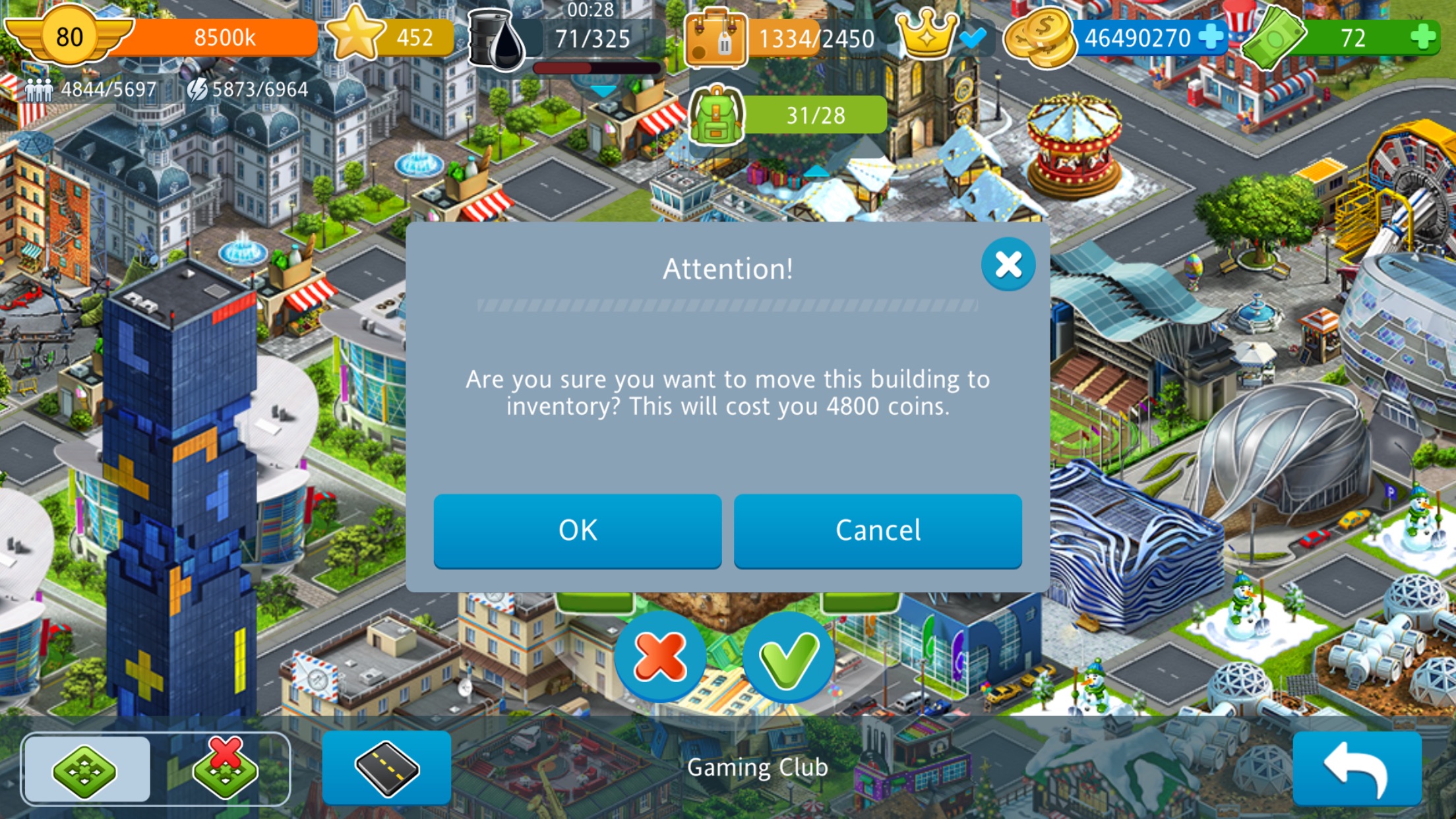Add more coins with blue plus
Viewport: 1456px width, 819px height.
[x=1211, y=36]
